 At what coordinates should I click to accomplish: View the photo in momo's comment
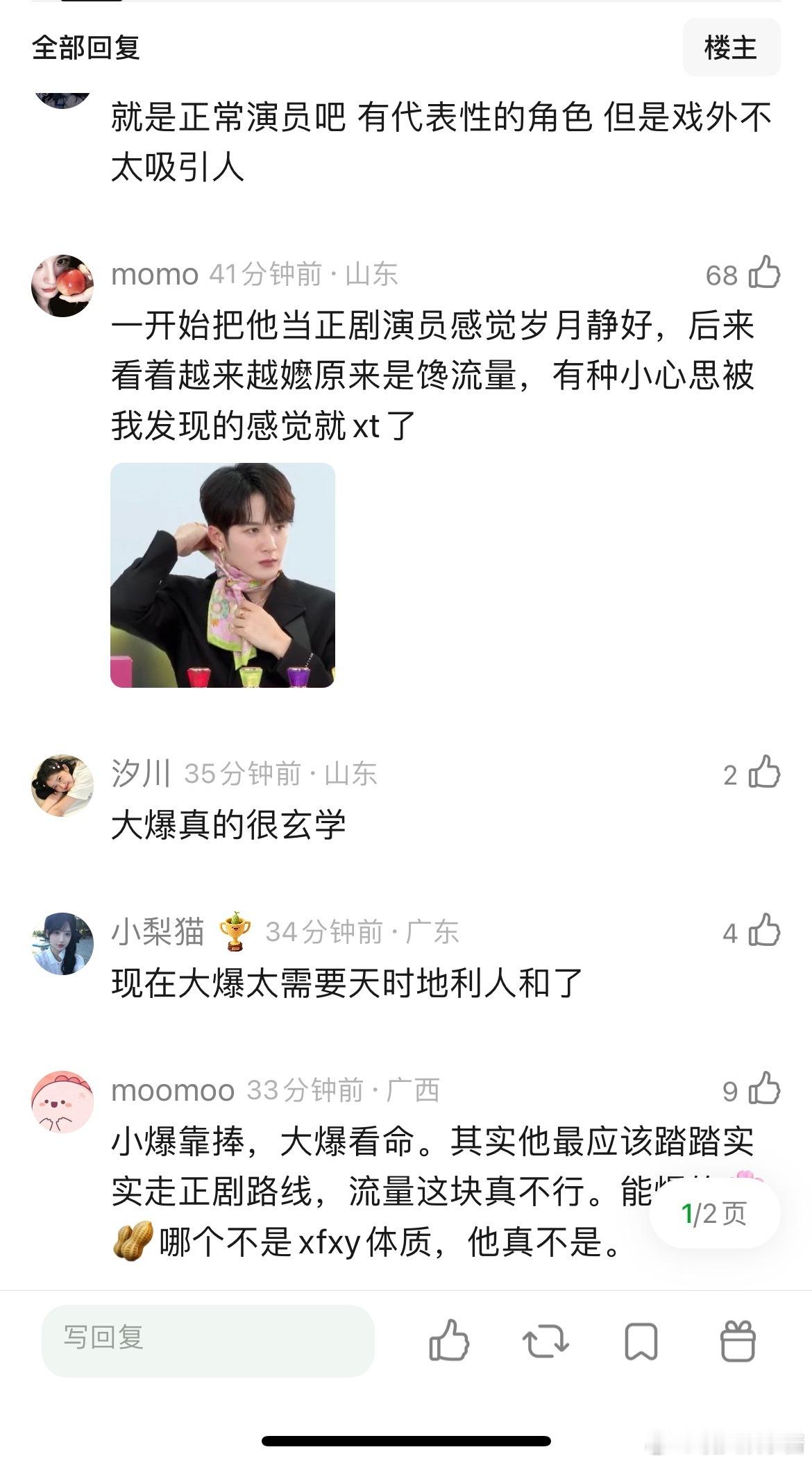(222, 576)
